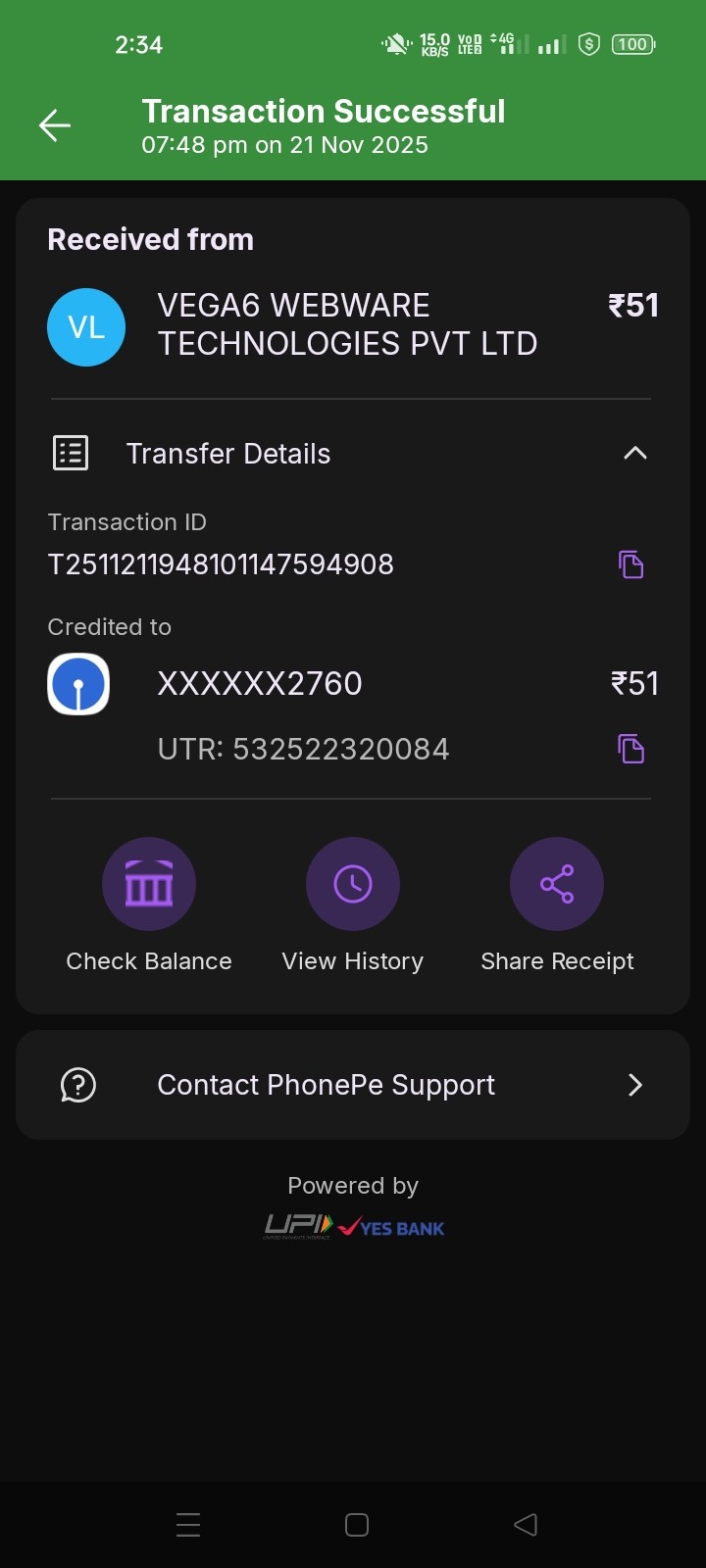Tap Check Balance
The width and height of the screenshot is (706, 1568).
click(x=149, y=885)
